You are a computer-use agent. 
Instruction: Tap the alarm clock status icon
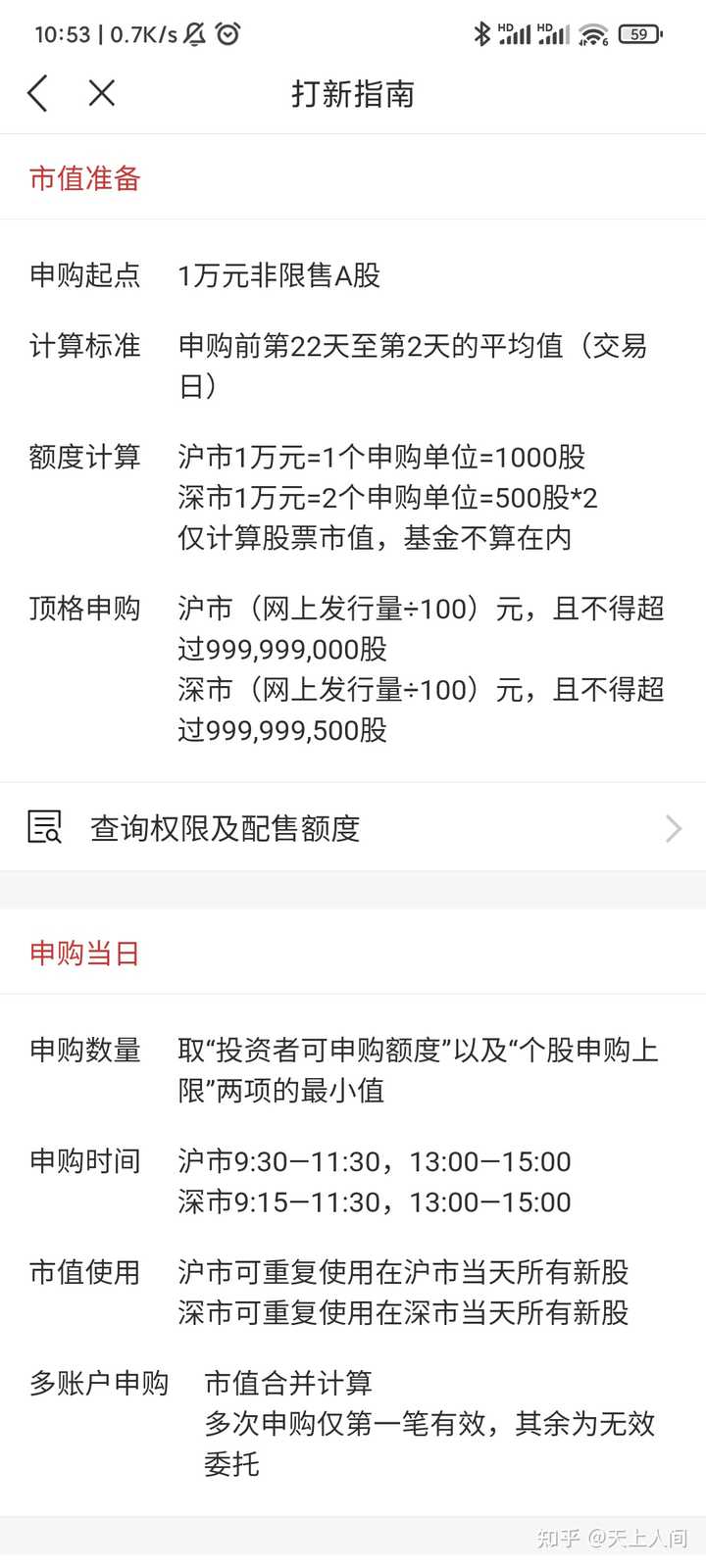click(x=228, y=33)
